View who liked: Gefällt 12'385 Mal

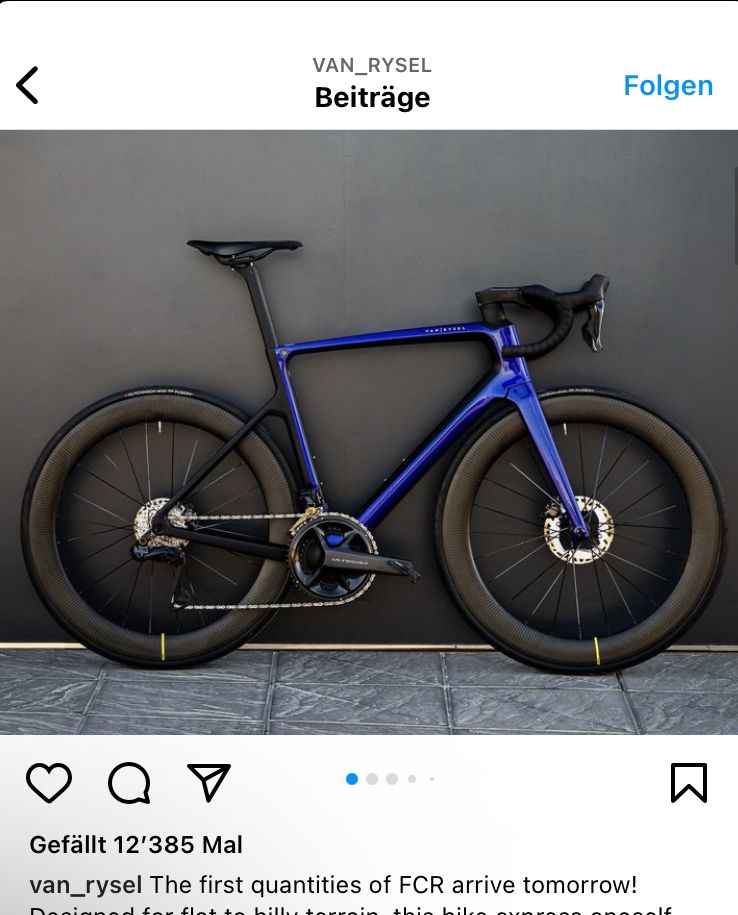click(136, 845)
